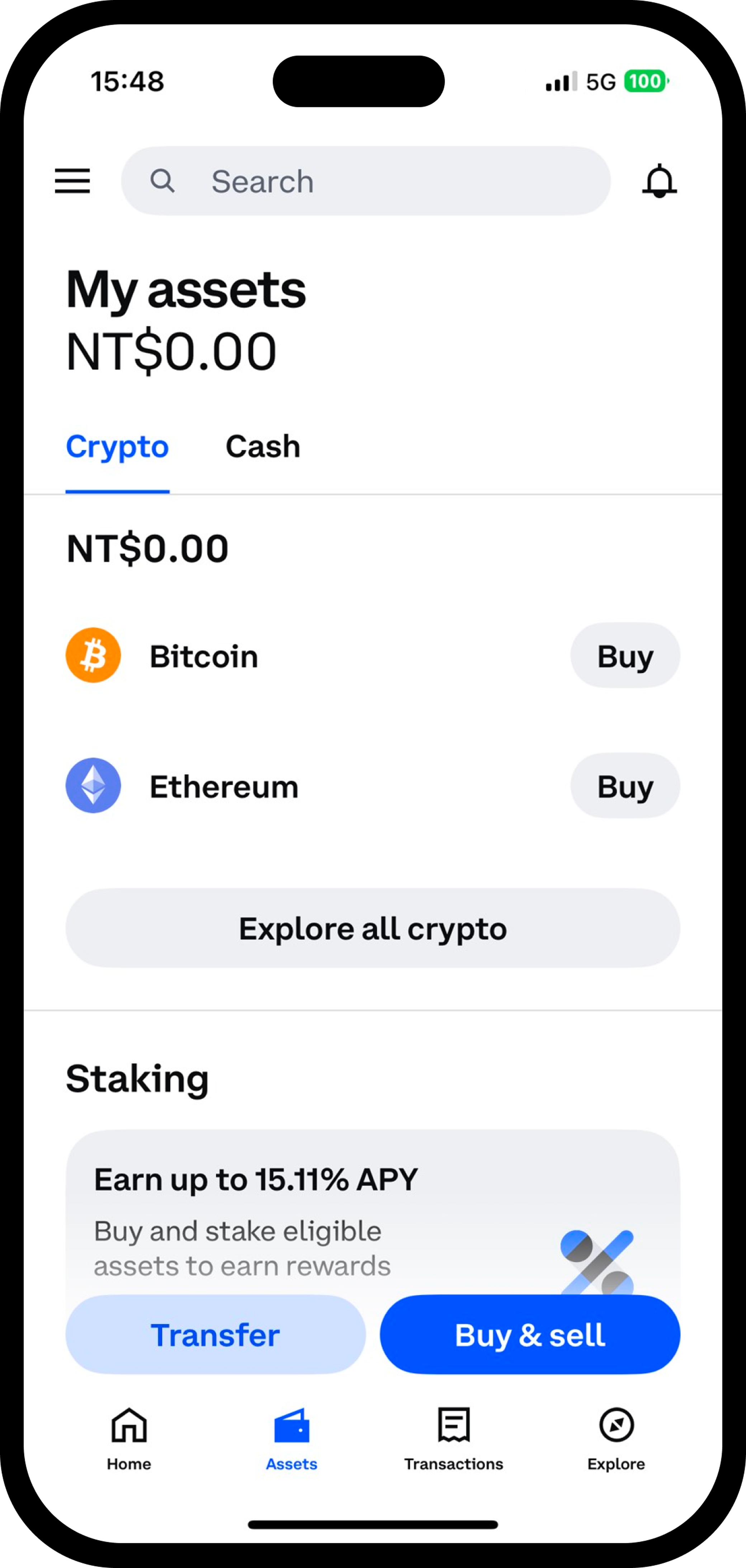
Task: Tap the Transfer button
Action: [x=216, y=1334]
